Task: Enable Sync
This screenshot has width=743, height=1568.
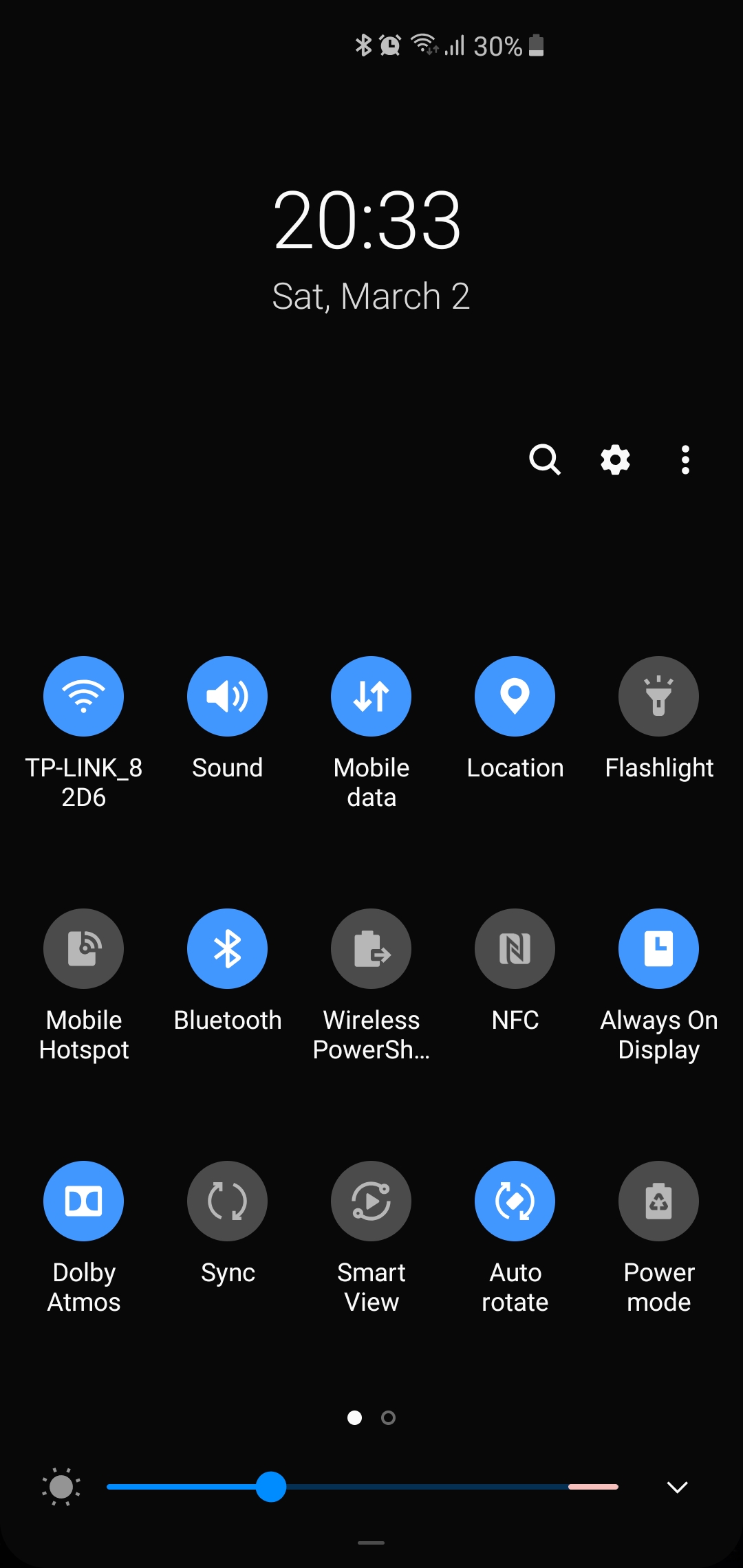Action: click(x=227, y=1201)
